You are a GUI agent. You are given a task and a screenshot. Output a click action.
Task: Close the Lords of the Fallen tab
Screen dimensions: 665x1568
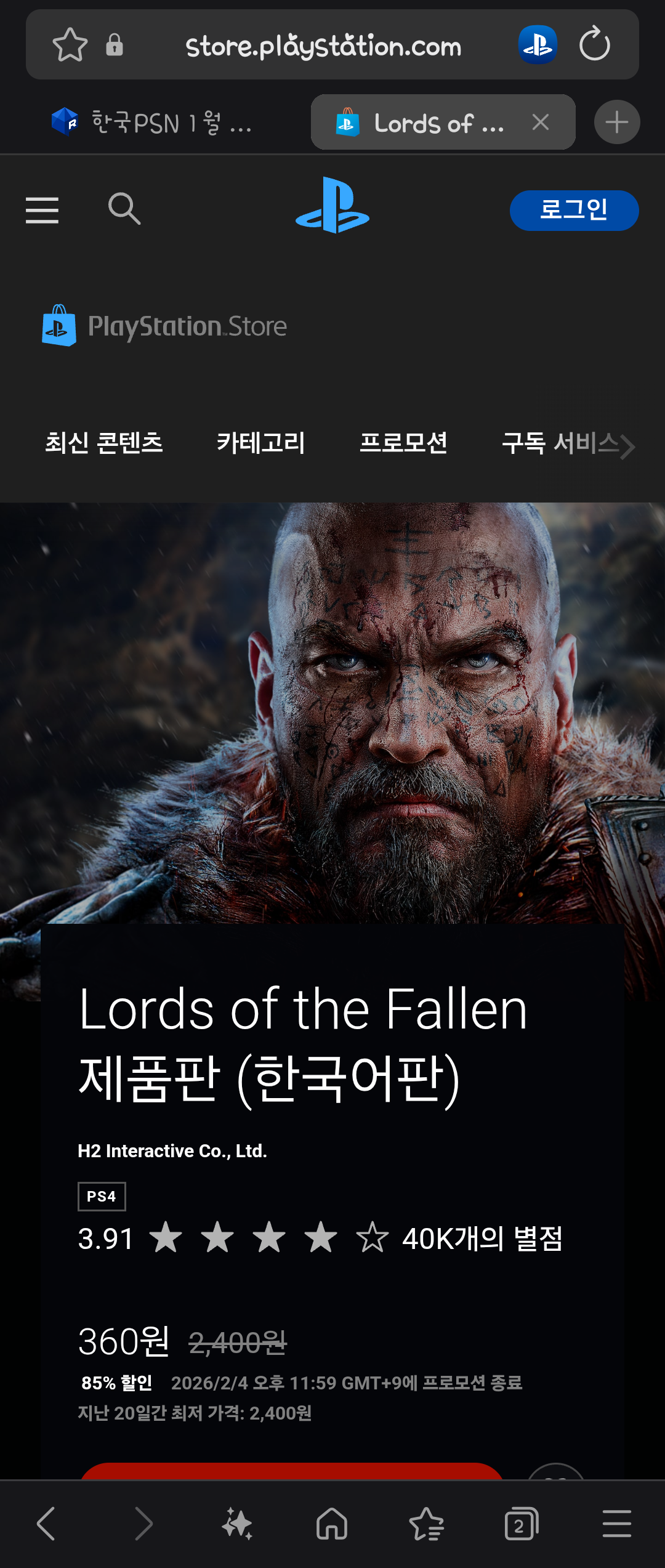[541, 123]
